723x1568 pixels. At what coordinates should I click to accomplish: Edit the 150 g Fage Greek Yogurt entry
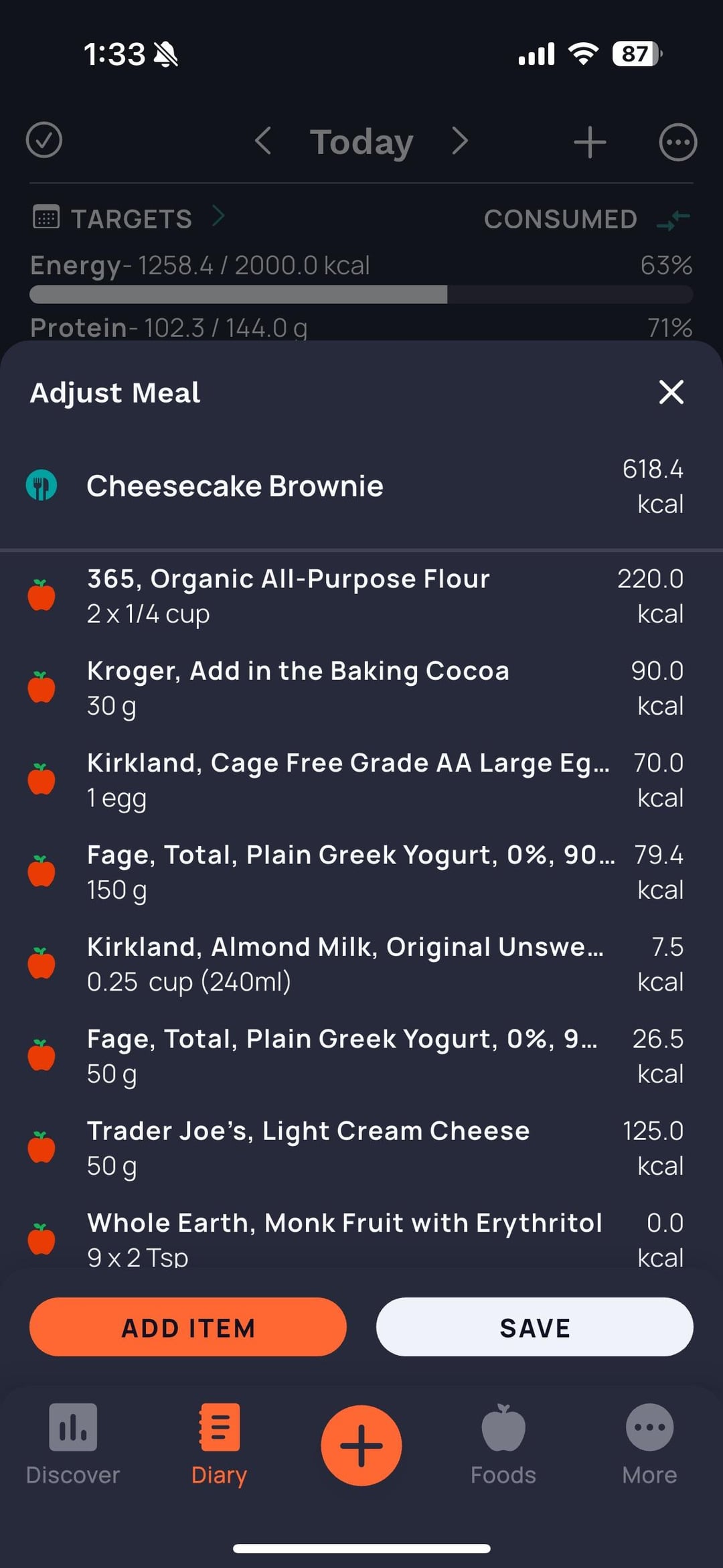coord(361,872)
